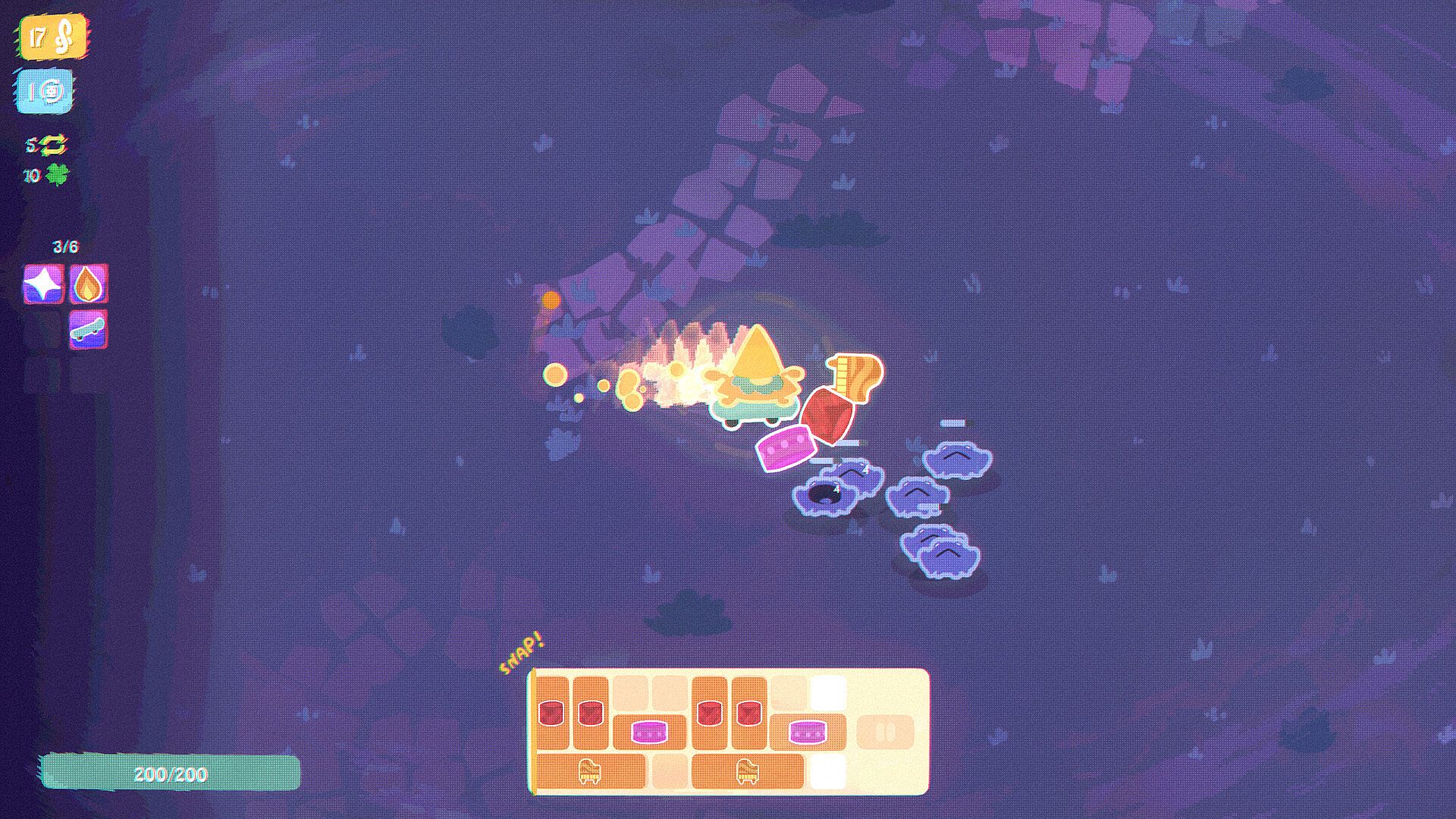The image size is (1456, 819).
Task: Select the sparkle star ability icon
Action: 43,284
